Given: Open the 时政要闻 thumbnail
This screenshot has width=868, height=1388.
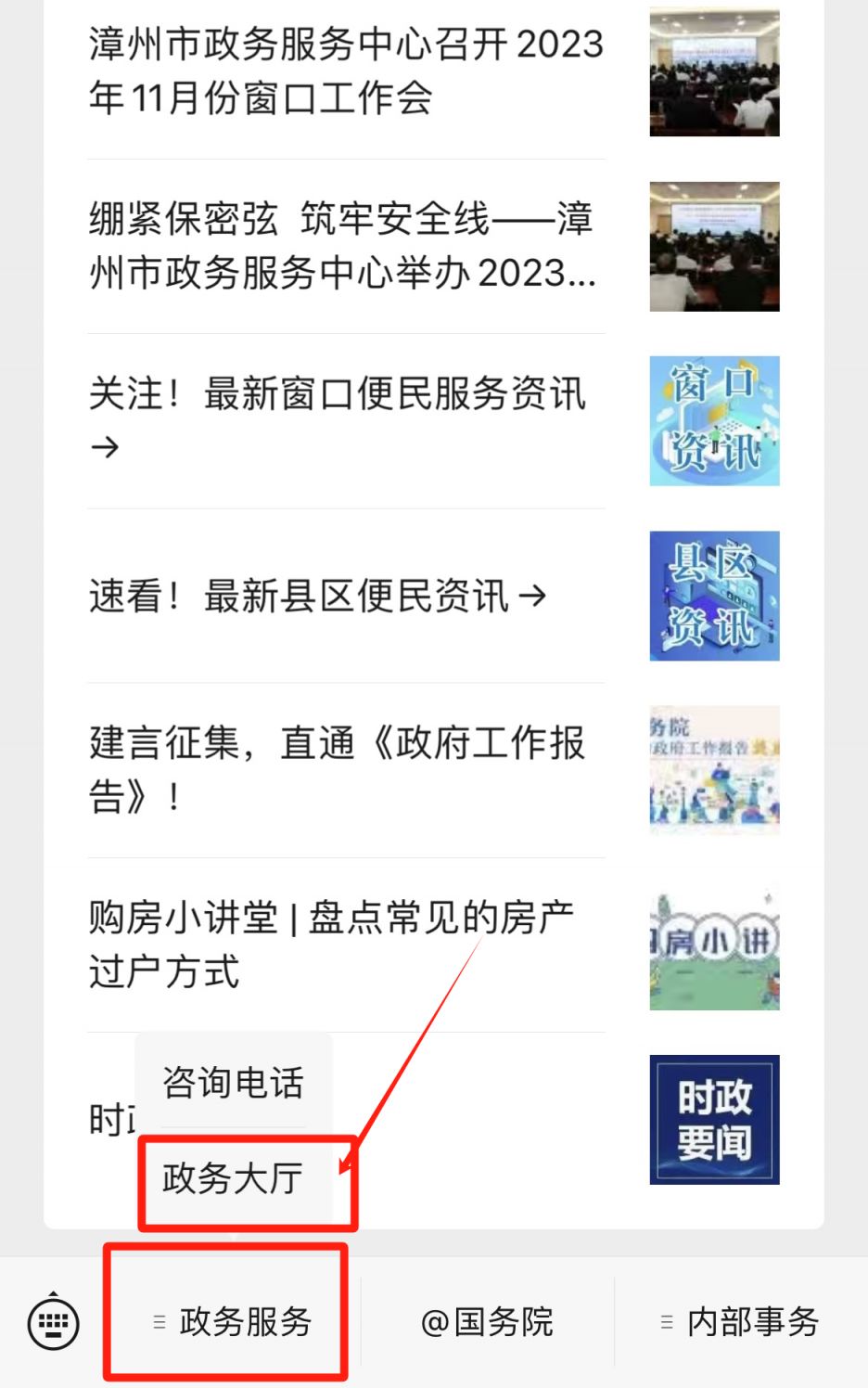Looking at the screenshot, I should (714, 1119).
